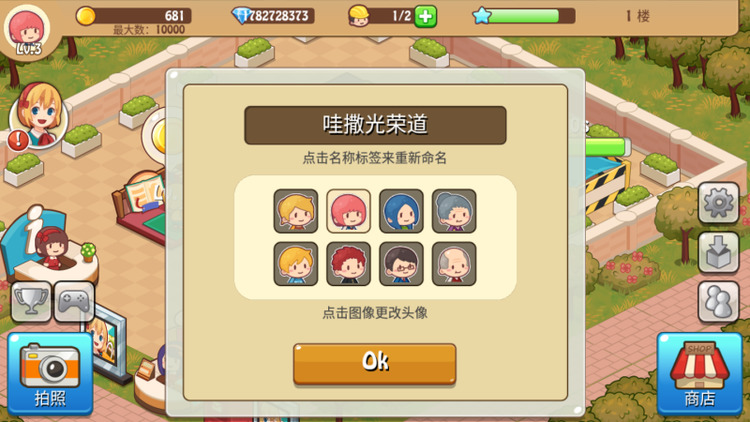Open the trophy achievements icon
This screenshot has width=750, height=422.
coord(30,301)
